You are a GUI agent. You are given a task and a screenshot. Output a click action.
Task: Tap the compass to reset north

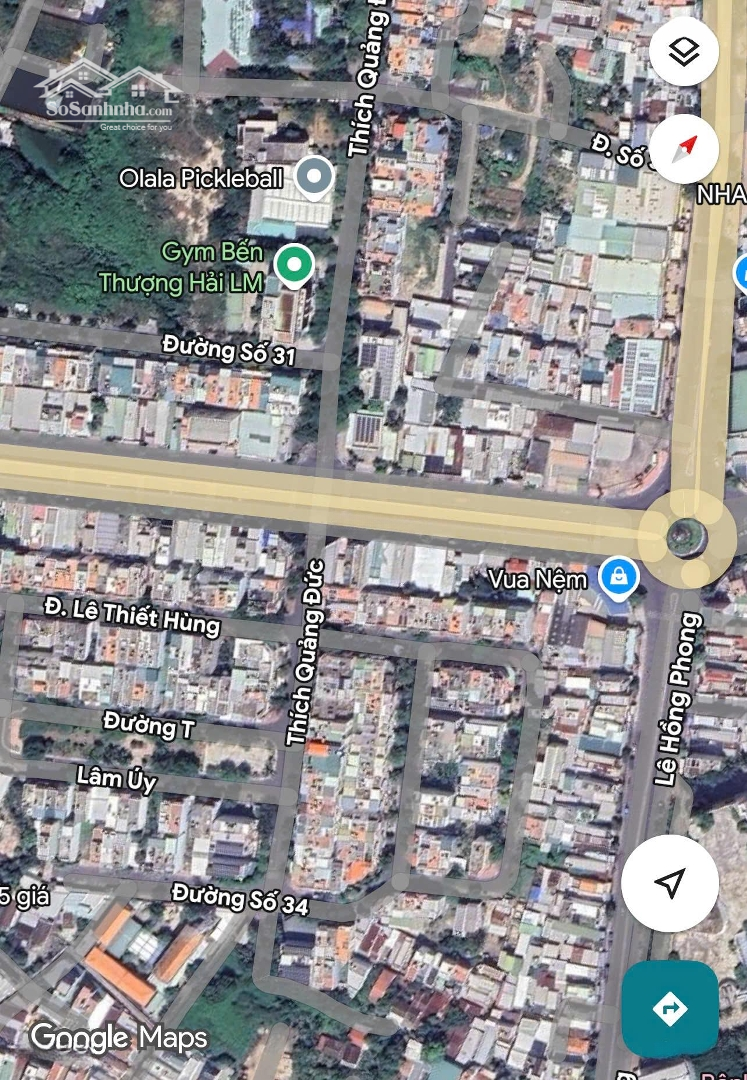point(684,149)
